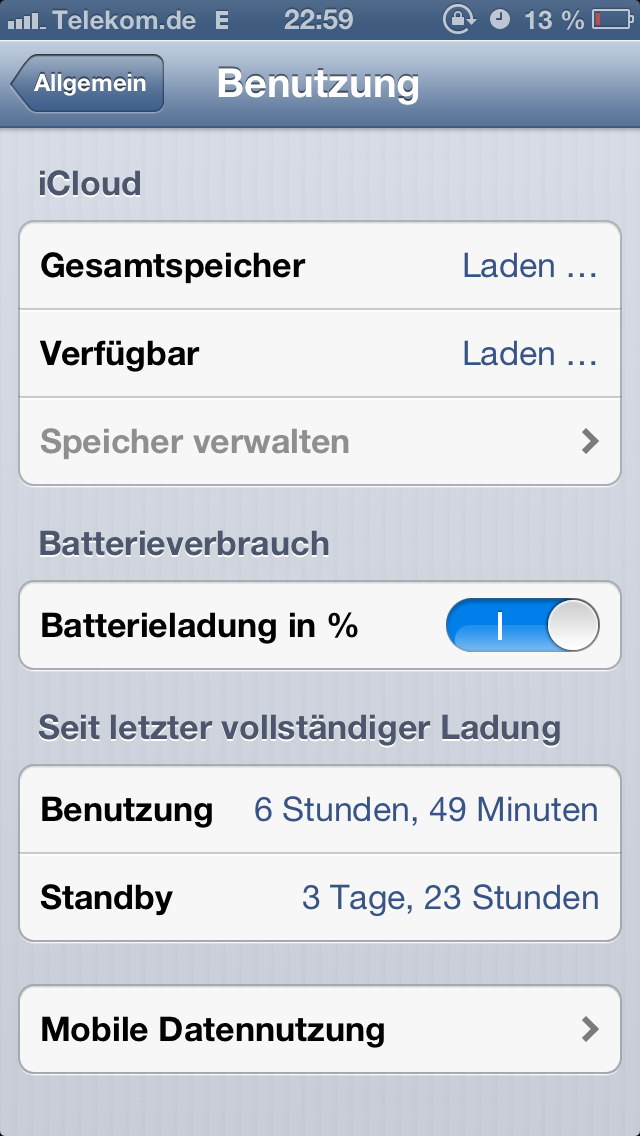The image size is (640, 1136).
Task: Go back to Allgemein settings
Action: click(x=88, y=84)
